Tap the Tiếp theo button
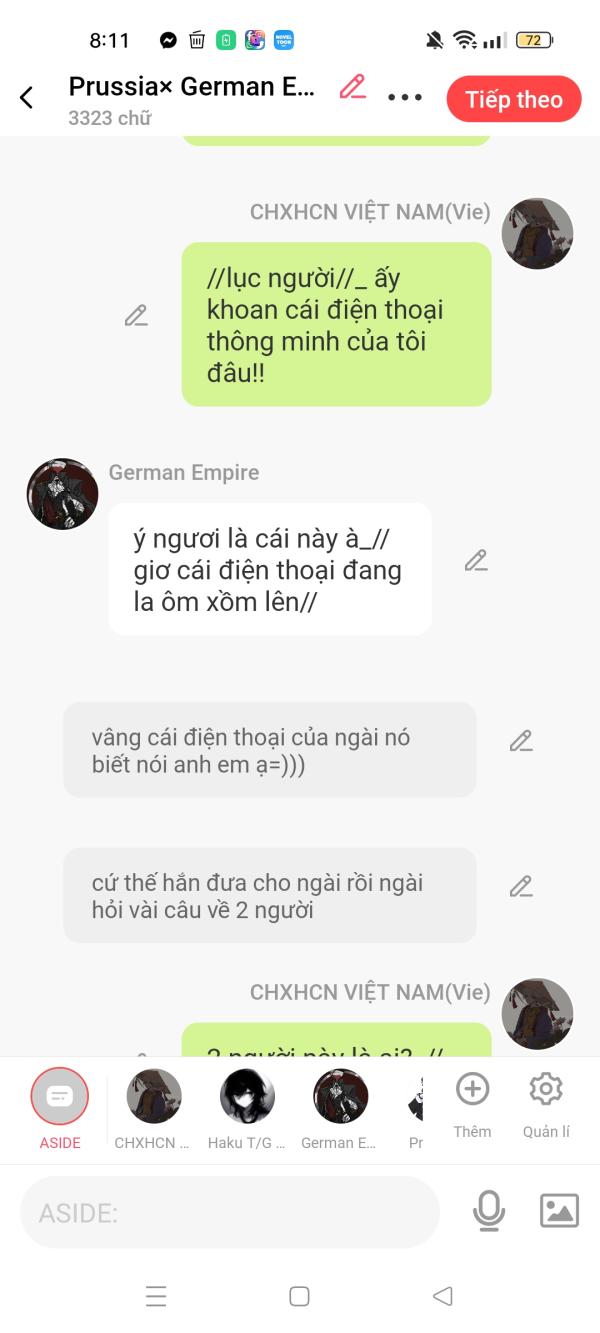 pyautogui.click(x=513, y=99)
